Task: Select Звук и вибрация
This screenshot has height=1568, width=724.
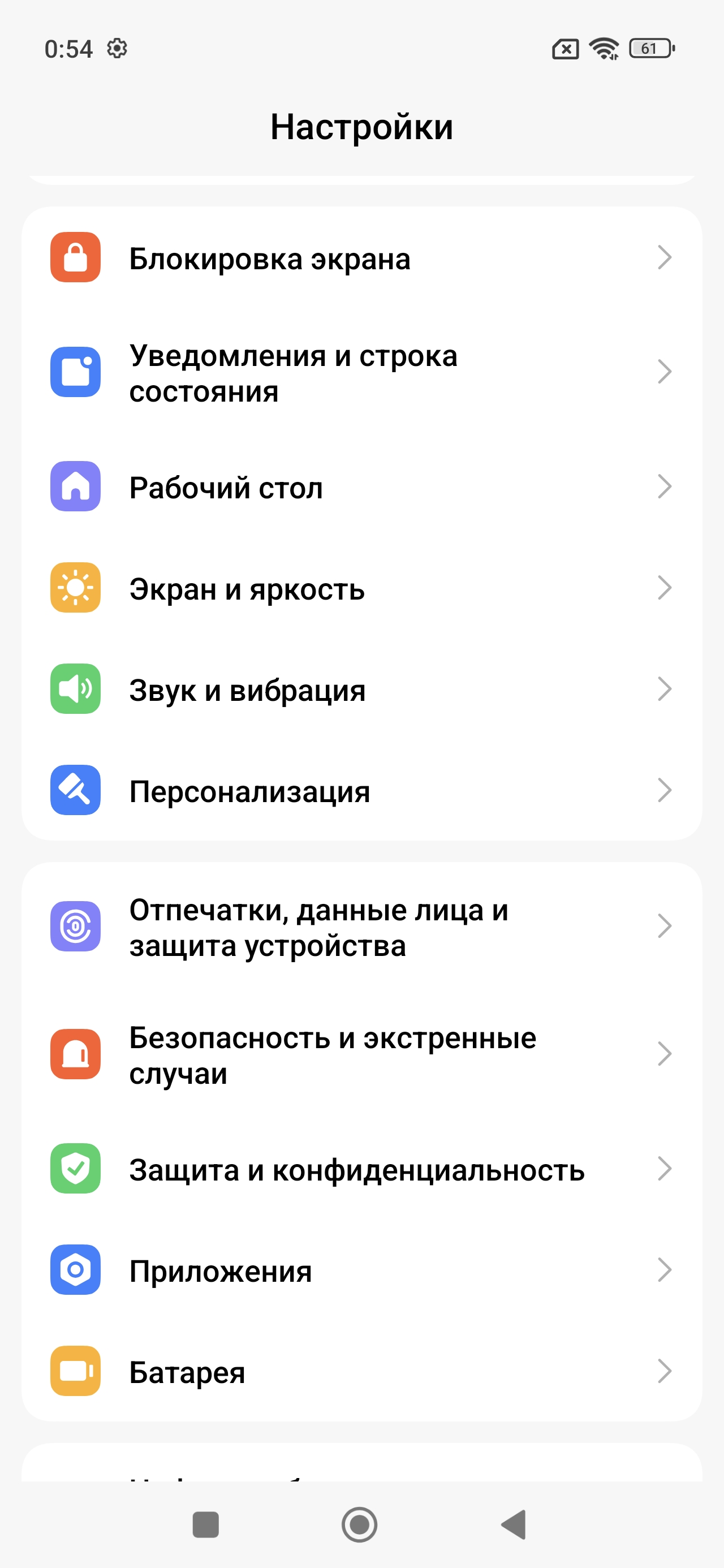Action: pyautogui.click(x=361, y=690)
